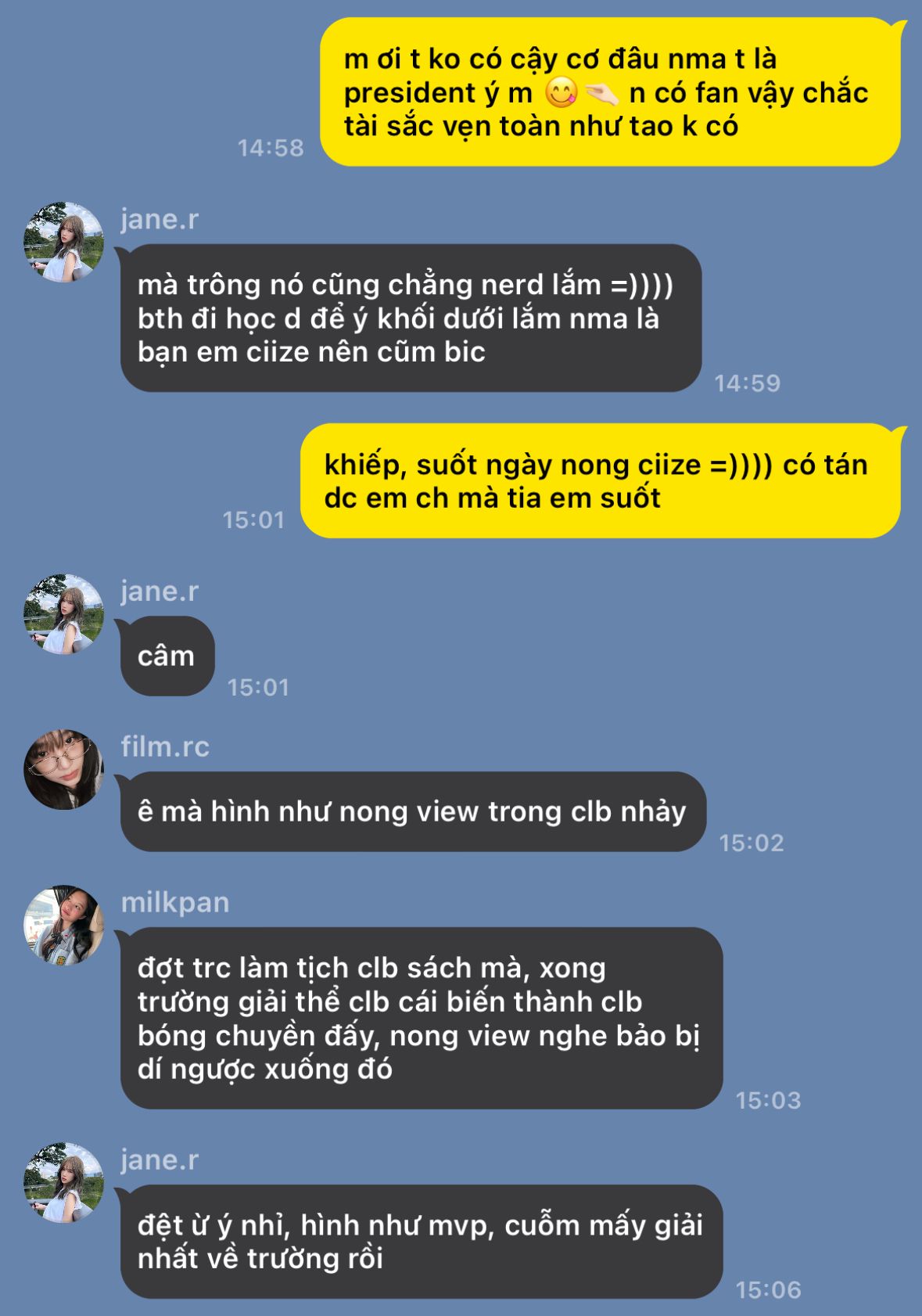The width and height of the screenshot is (922, 1316).
Task: Open milkpan's profile picture
Action: [63, 925]
